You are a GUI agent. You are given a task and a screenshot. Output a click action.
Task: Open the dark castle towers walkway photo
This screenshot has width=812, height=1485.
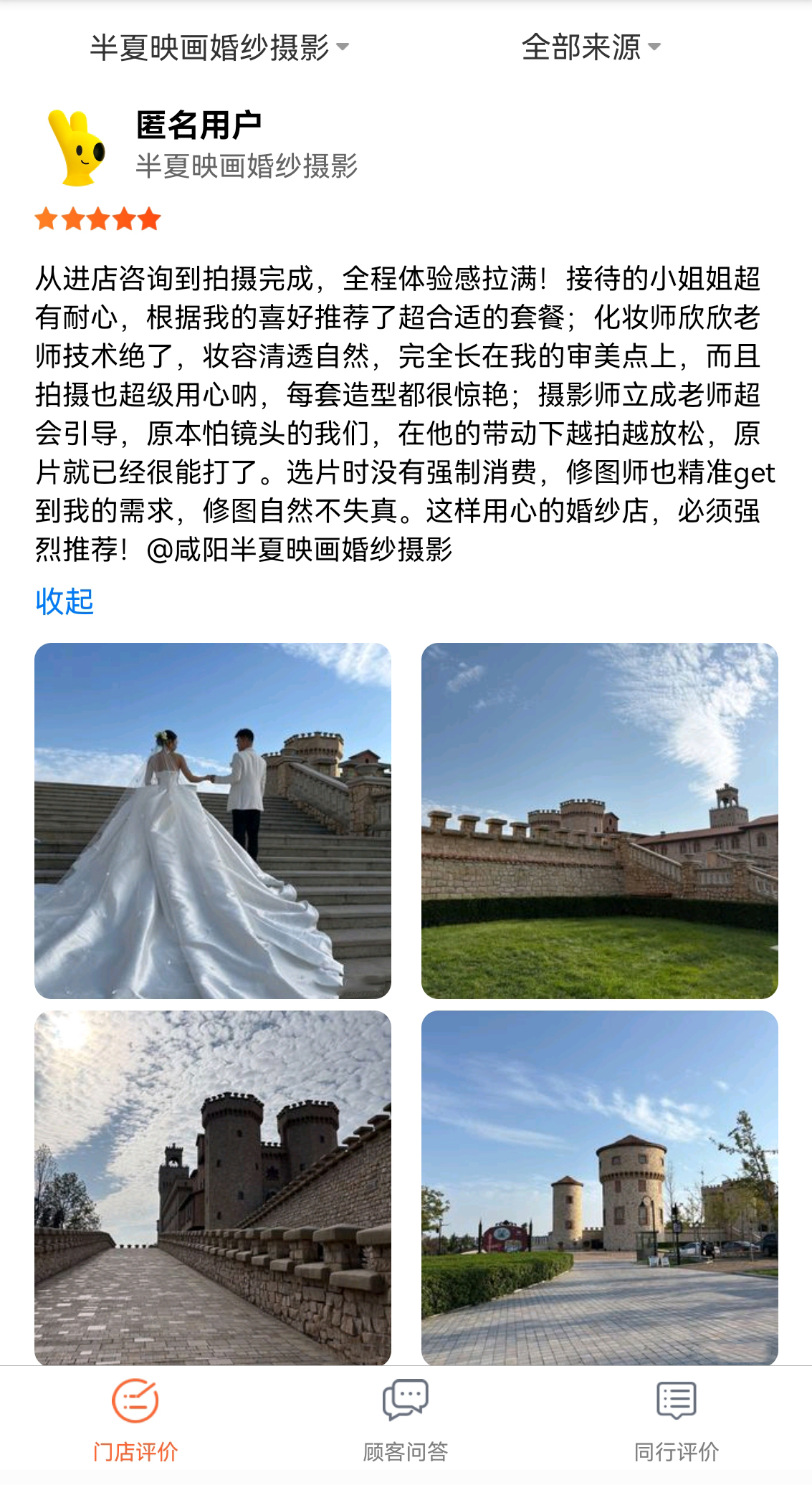(213, 1187)
